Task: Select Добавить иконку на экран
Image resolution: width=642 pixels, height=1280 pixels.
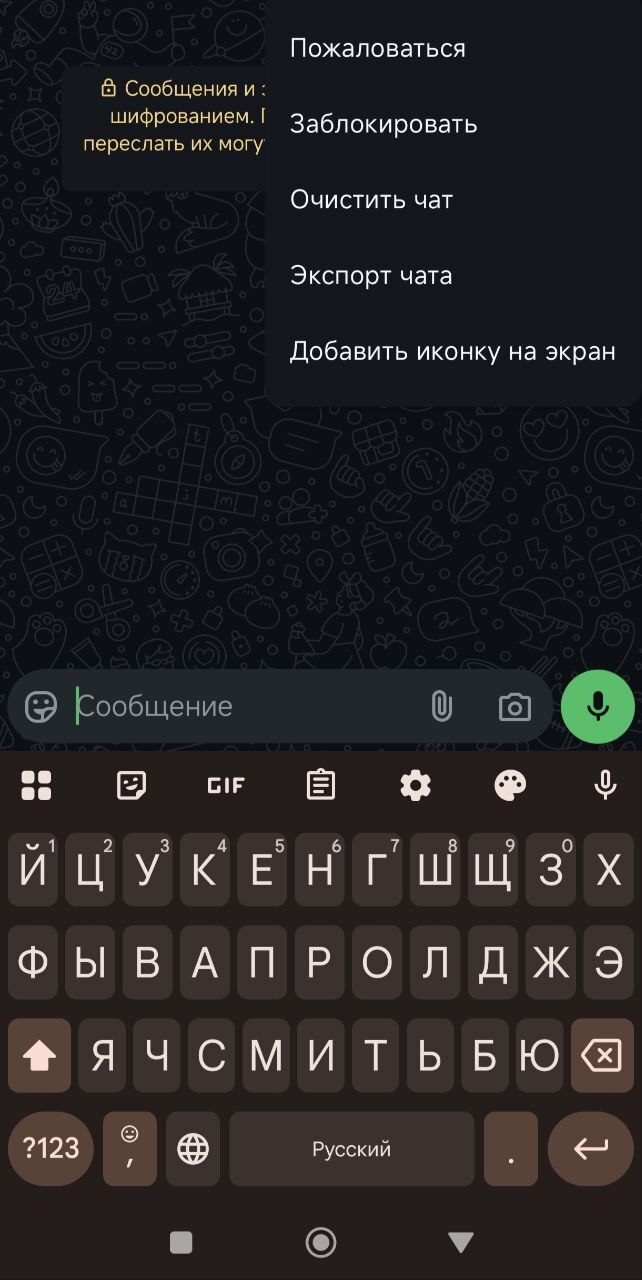Action: [452, 352]
